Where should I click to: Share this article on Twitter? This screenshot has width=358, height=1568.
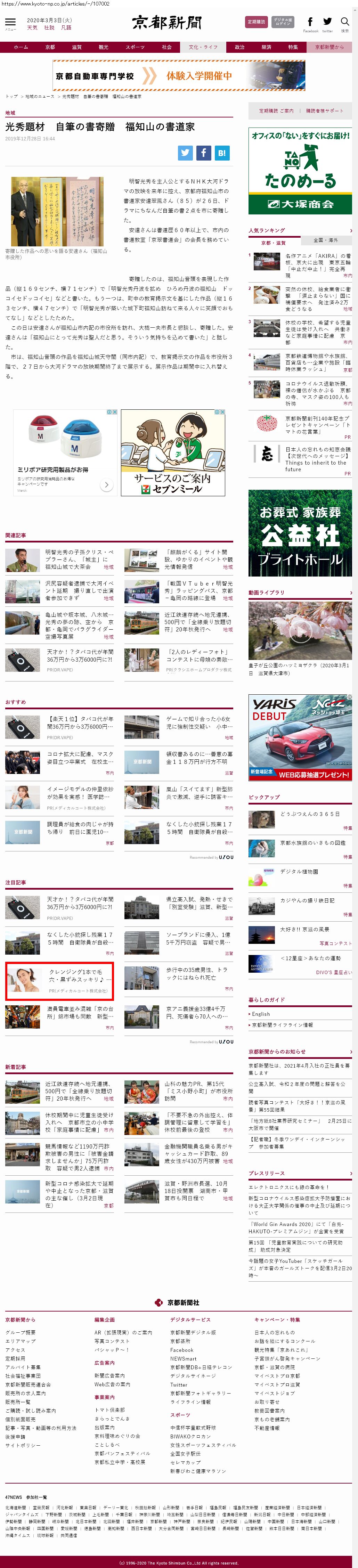pyautogui.click(x=185, y=153)
